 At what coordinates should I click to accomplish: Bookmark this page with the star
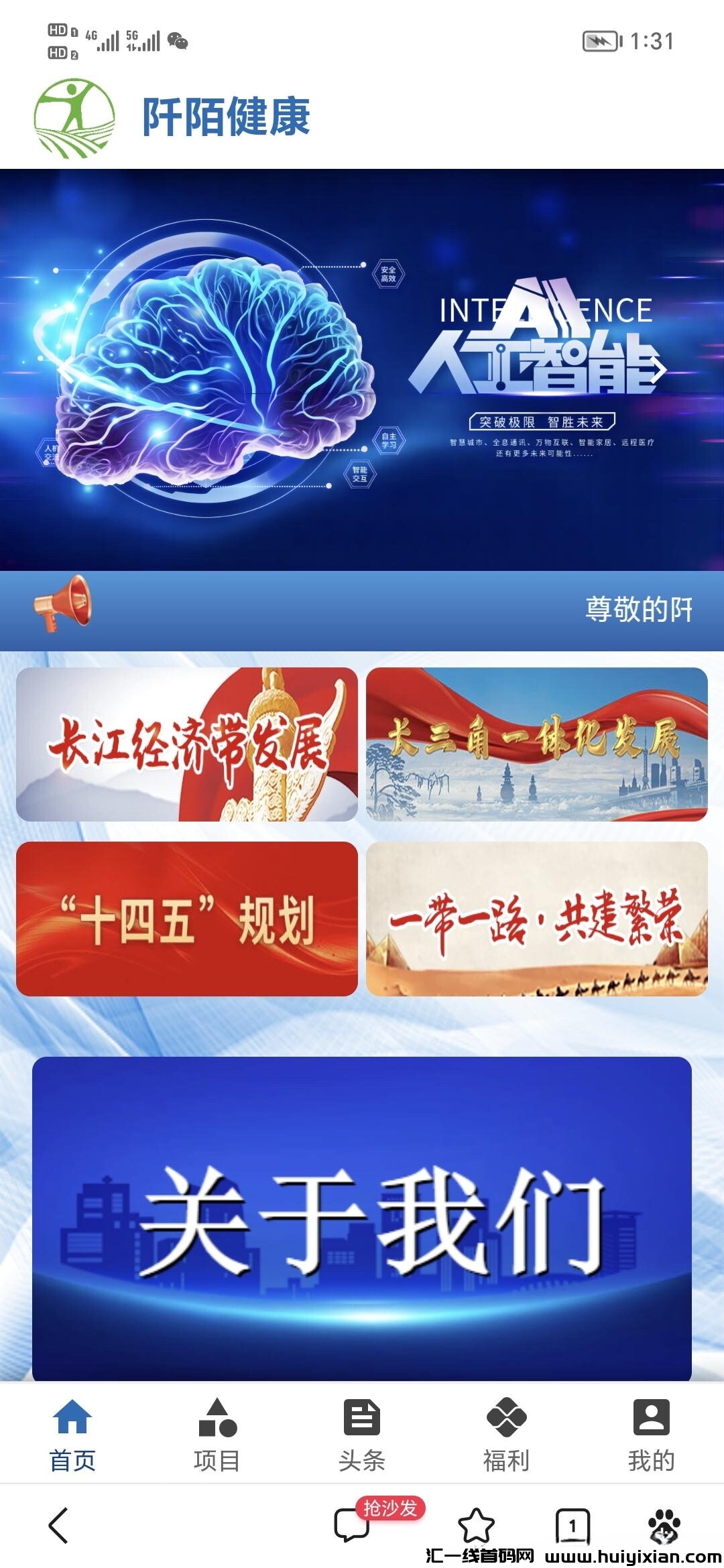(x=476, y=1525)
